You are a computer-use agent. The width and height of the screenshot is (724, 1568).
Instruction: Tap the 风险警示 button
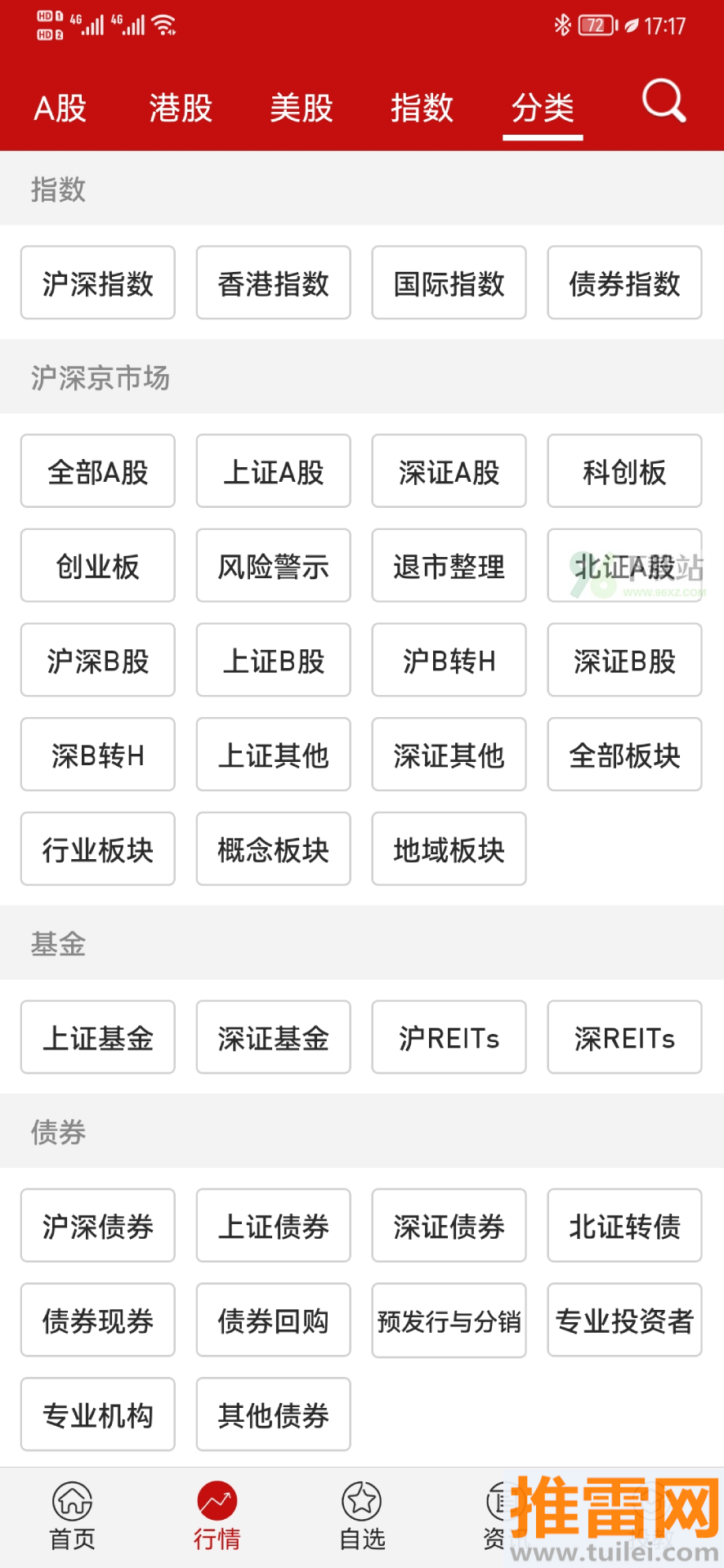274,566
